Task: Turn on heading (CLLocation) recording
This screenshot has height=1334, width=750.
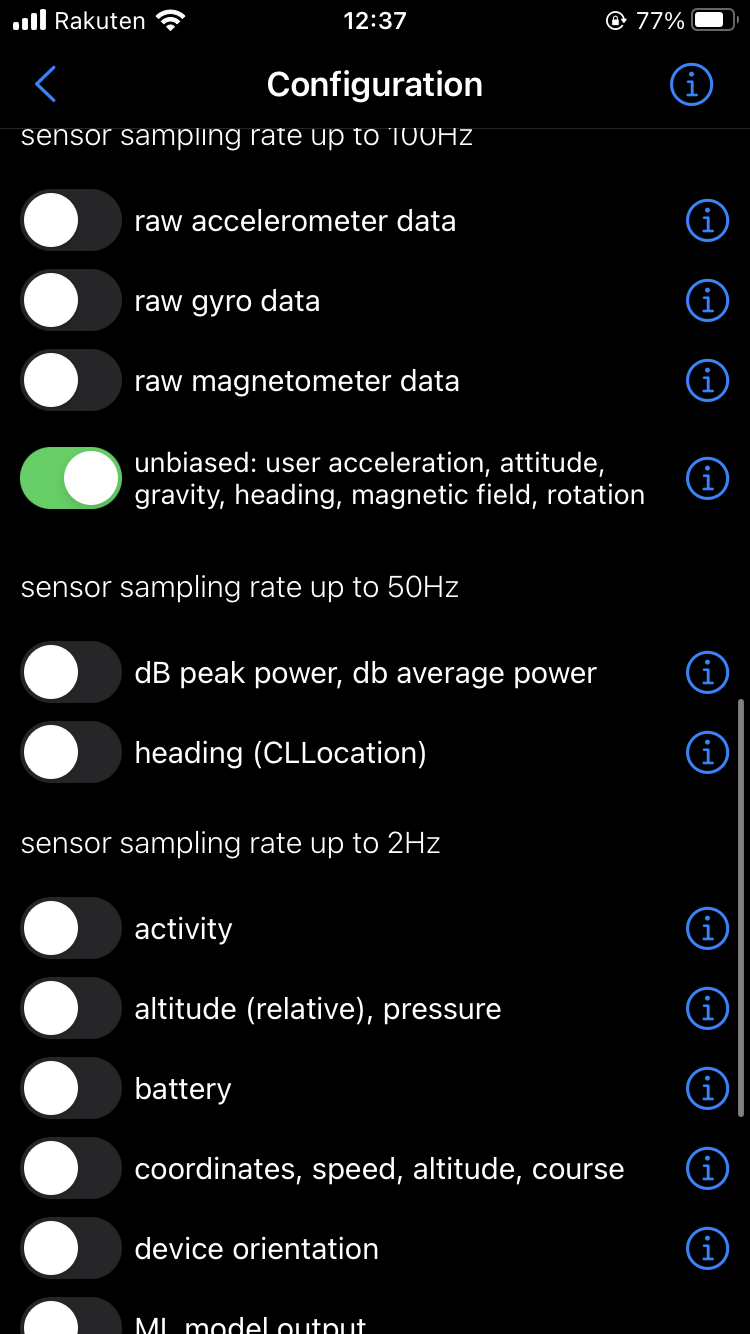Action: pyautogui.click(x=70, y=752)
